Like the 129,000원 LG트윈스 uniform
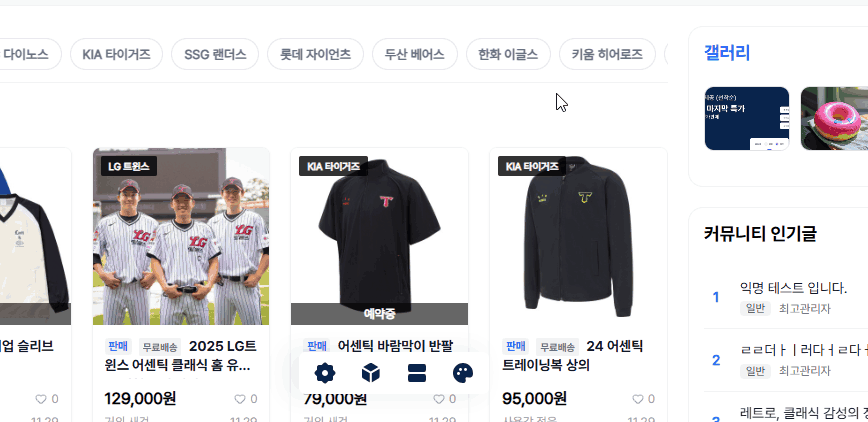Viewport: 868px width, 422px height. pos(239,399)
